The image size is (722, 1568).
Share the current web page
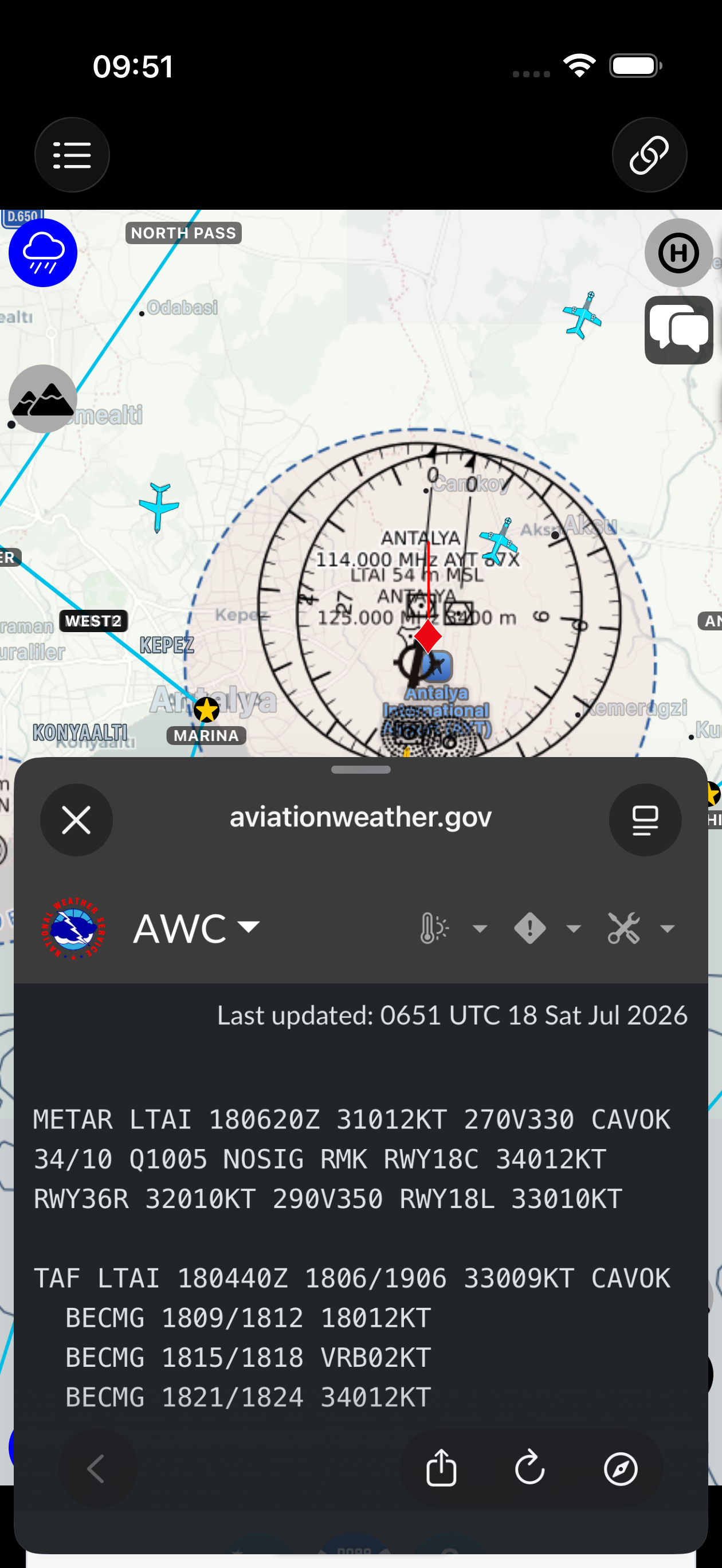(x=441, y=1468)
